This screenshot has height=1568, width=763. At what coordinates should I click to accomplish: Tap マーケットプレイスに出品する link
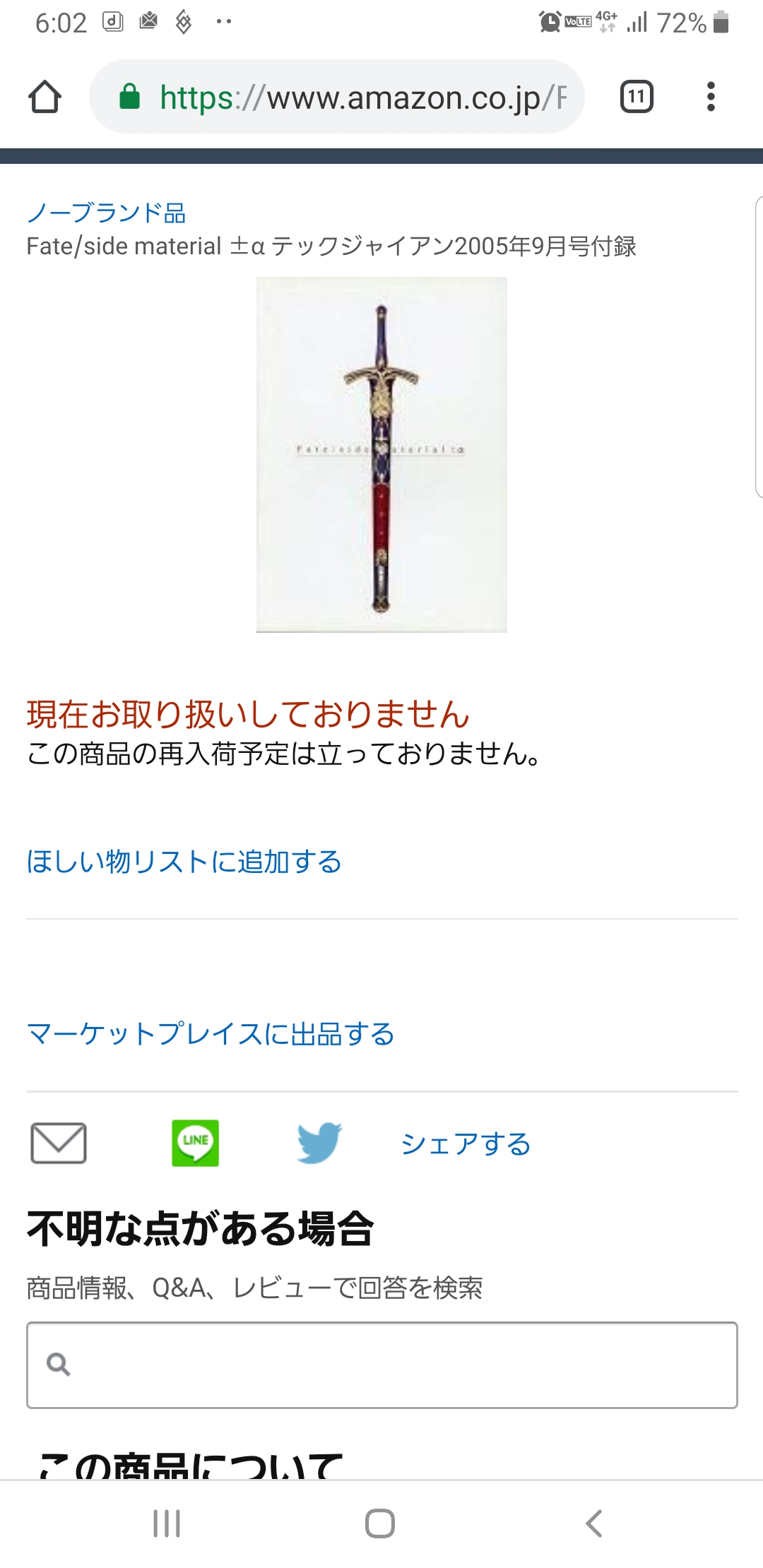click(x=211, y=1034)
